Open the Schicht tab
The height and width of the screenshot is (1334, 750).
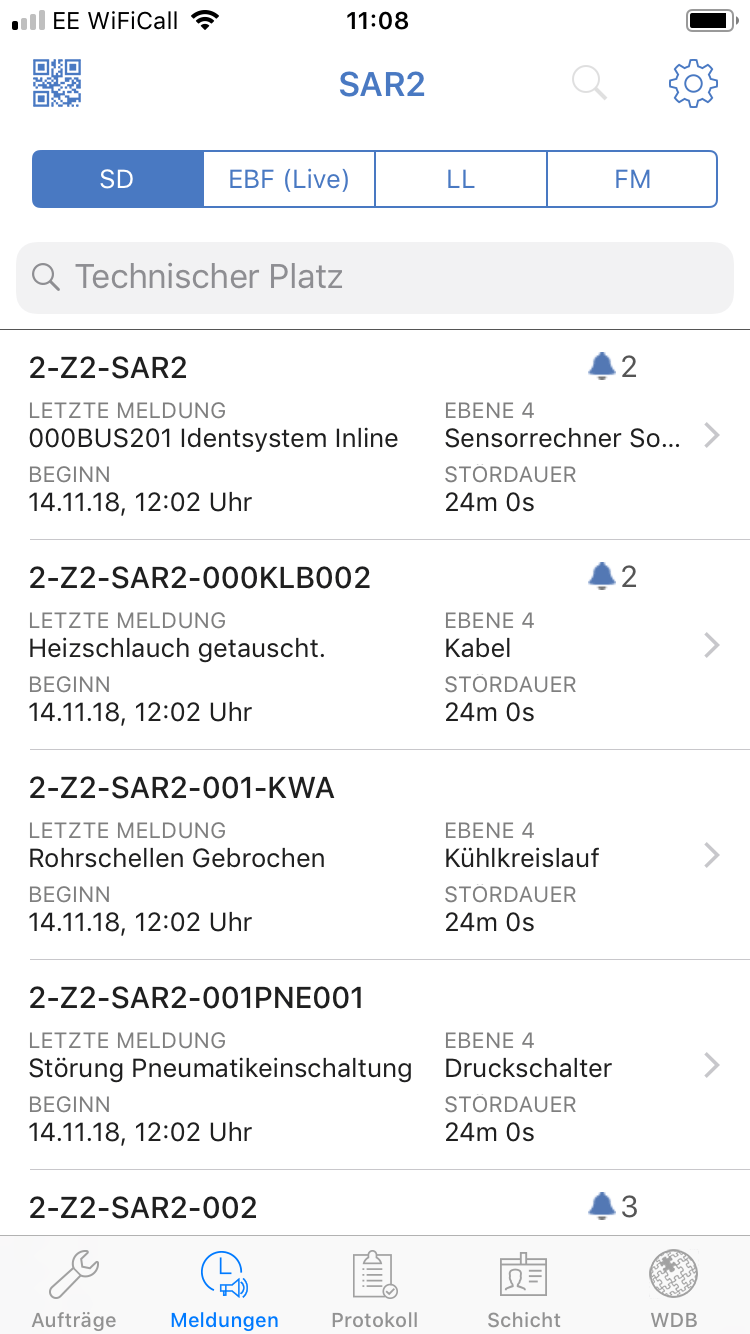(524, 1288)
